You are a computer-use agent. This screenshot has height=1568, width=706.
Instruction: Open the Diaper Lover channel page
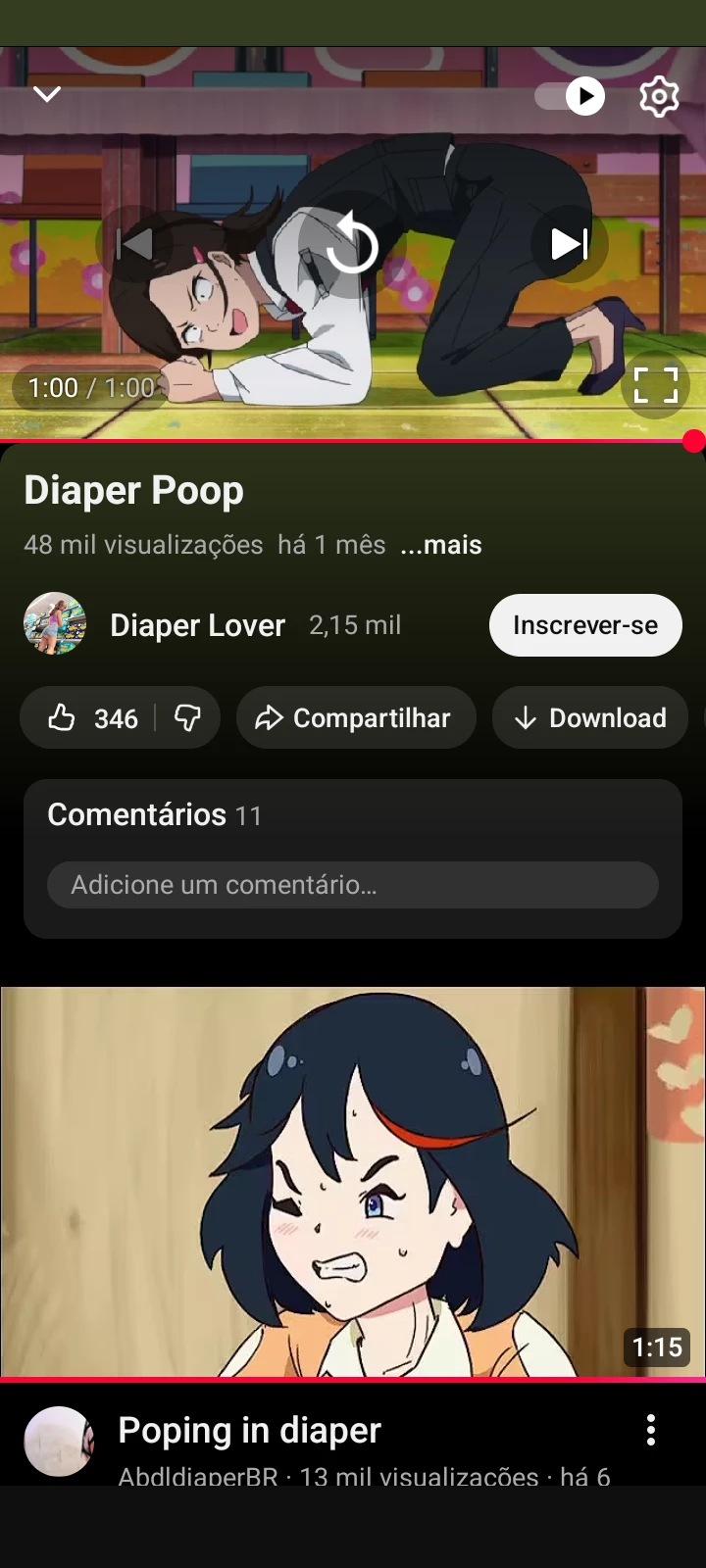[x=196, y=625]
